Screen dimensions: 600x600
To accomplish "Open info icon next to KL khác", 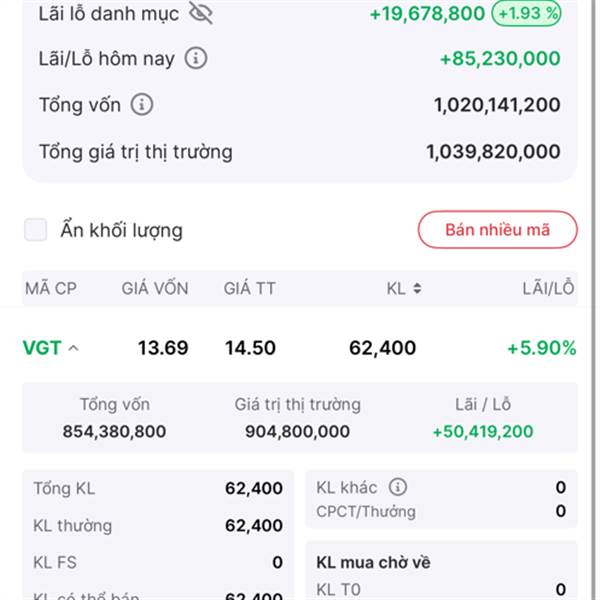I will coord(398,487).
